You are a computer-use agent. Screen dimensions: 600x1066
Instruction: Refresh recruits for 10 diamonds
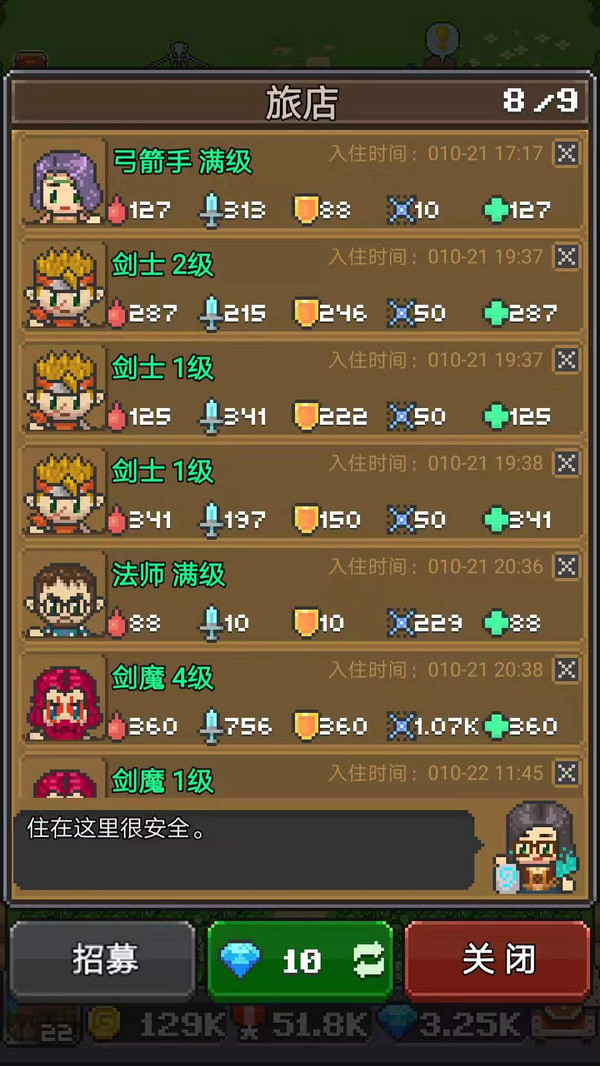pyautogui.click(x=300, y=961)
